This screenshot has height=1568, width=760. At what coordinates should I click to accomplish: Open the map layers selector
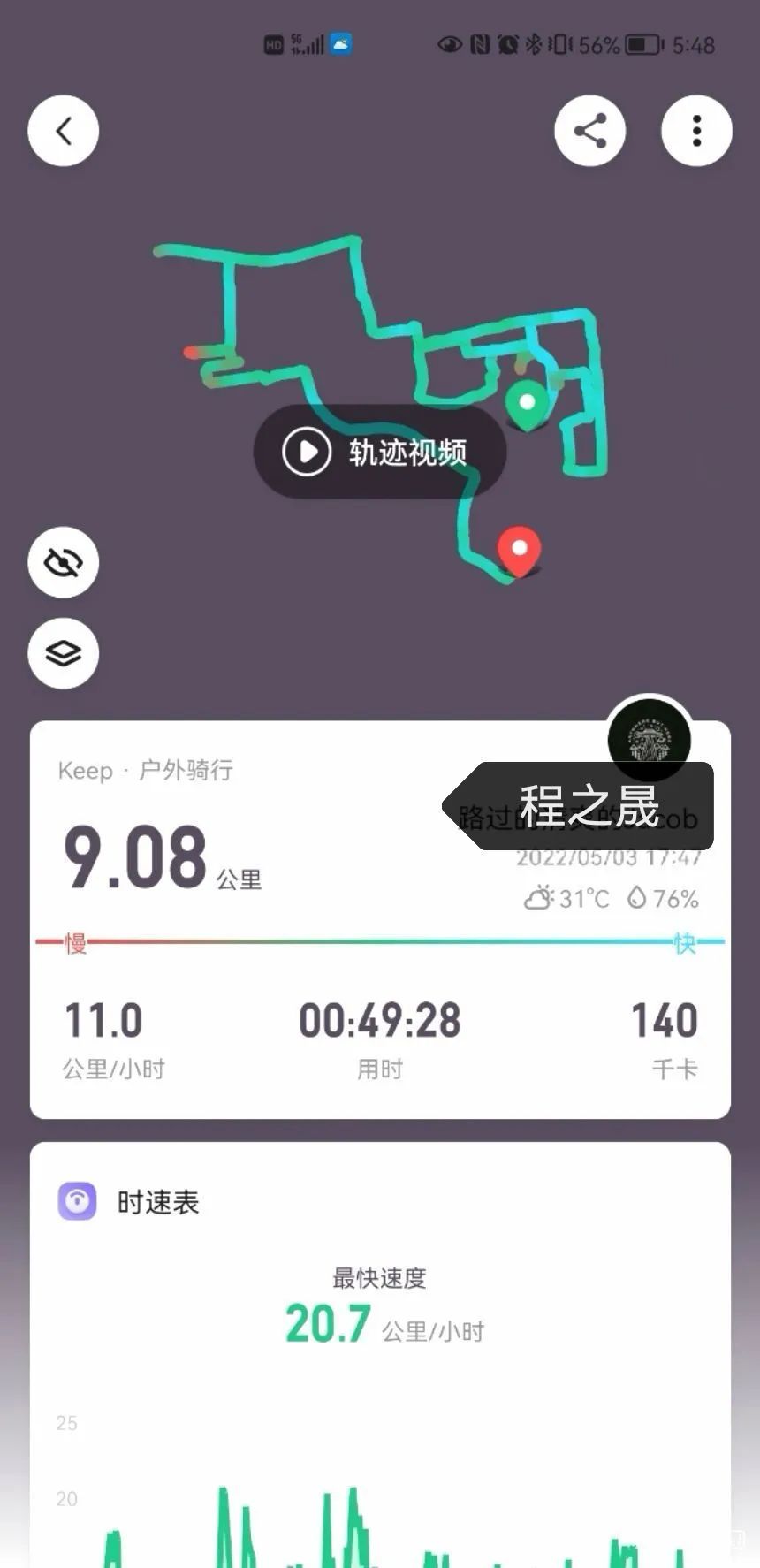pyautogui.click(x=64, y=653)
